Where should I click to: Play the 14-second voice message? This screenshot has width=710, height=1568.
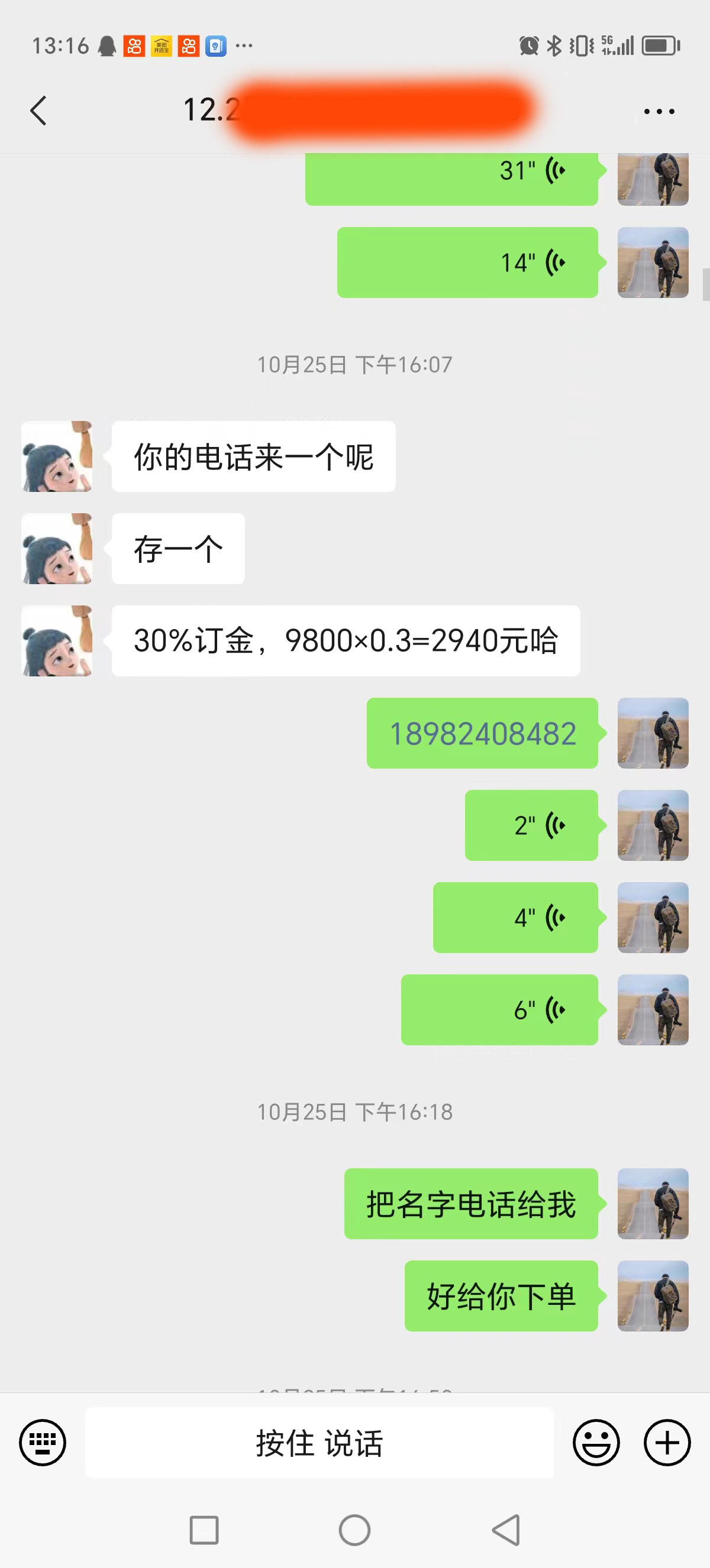click(x=467, y=263)
